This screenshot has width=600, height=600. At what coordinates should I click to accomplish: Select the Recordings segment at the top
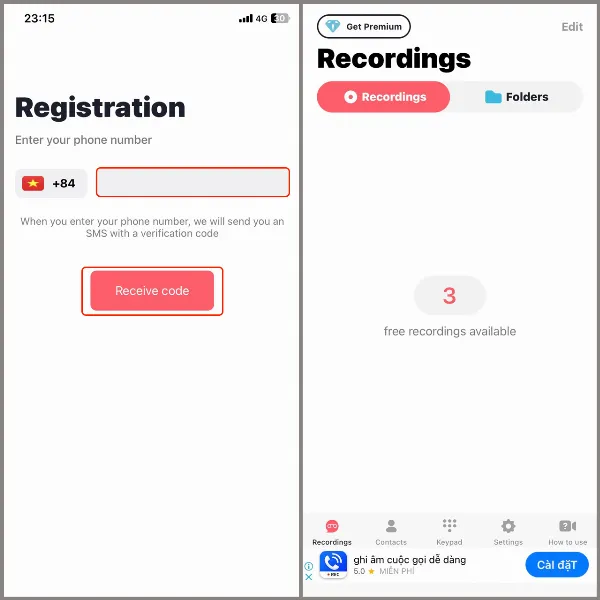(385, 97)
